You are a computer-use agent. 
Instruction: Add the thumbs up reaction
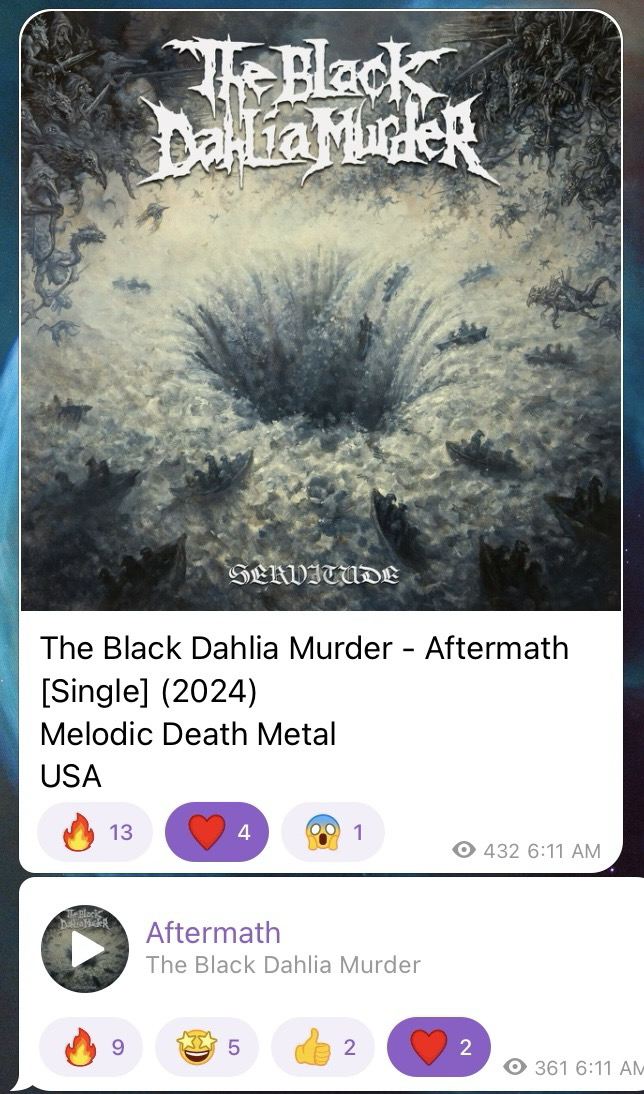point(323,1047)
